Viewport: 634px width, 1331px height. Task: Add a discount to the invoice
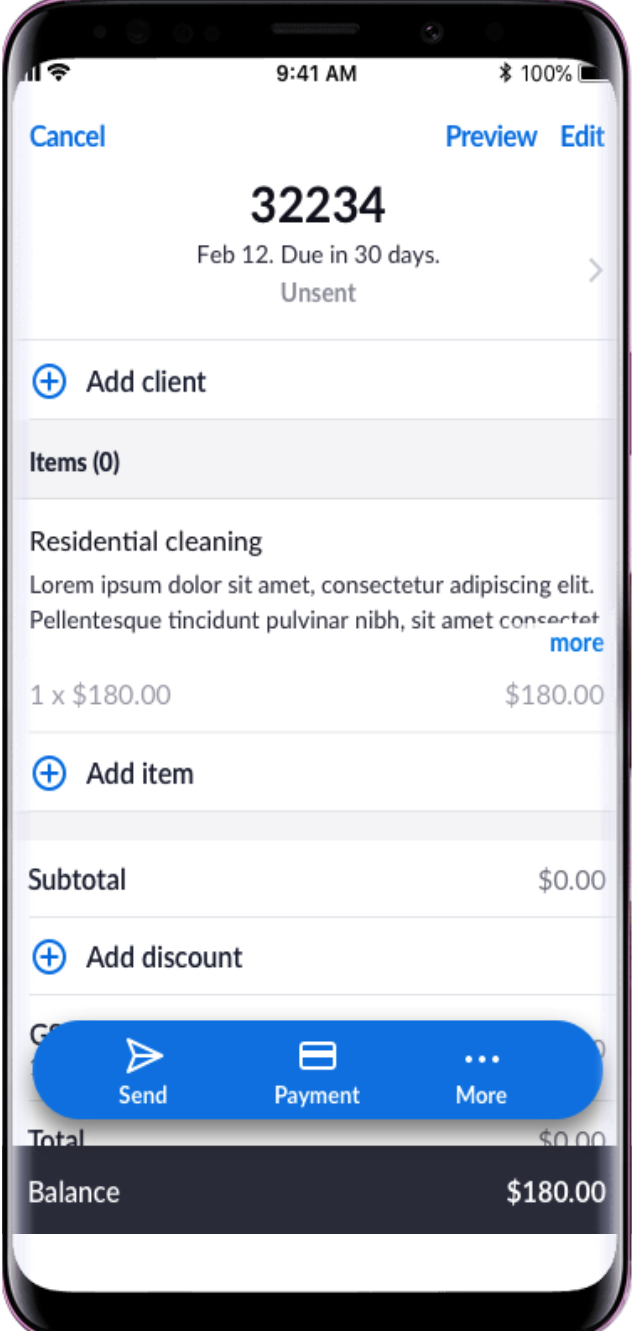[317, 957]
